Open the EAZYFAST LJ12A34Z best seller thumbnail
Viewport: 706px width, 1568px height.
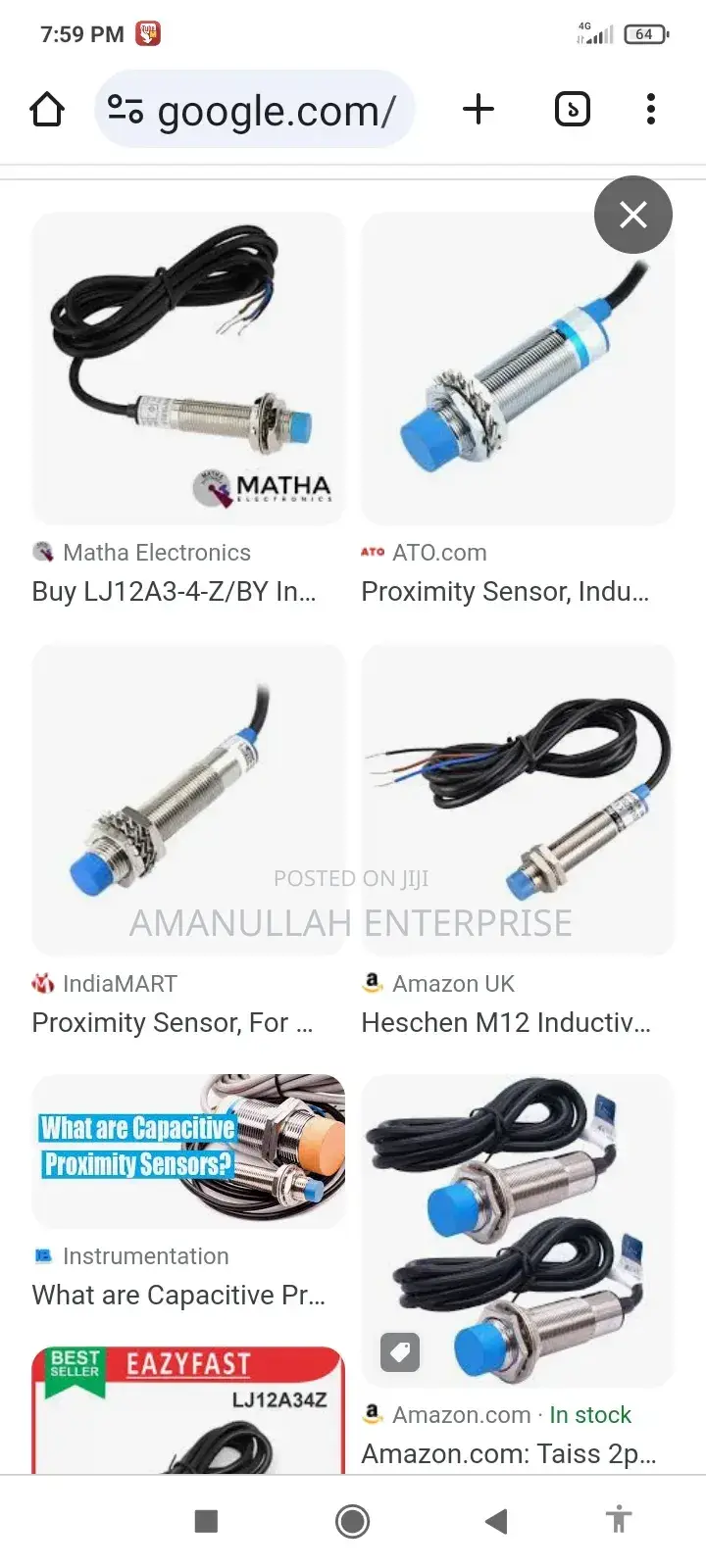point(188,1411)
